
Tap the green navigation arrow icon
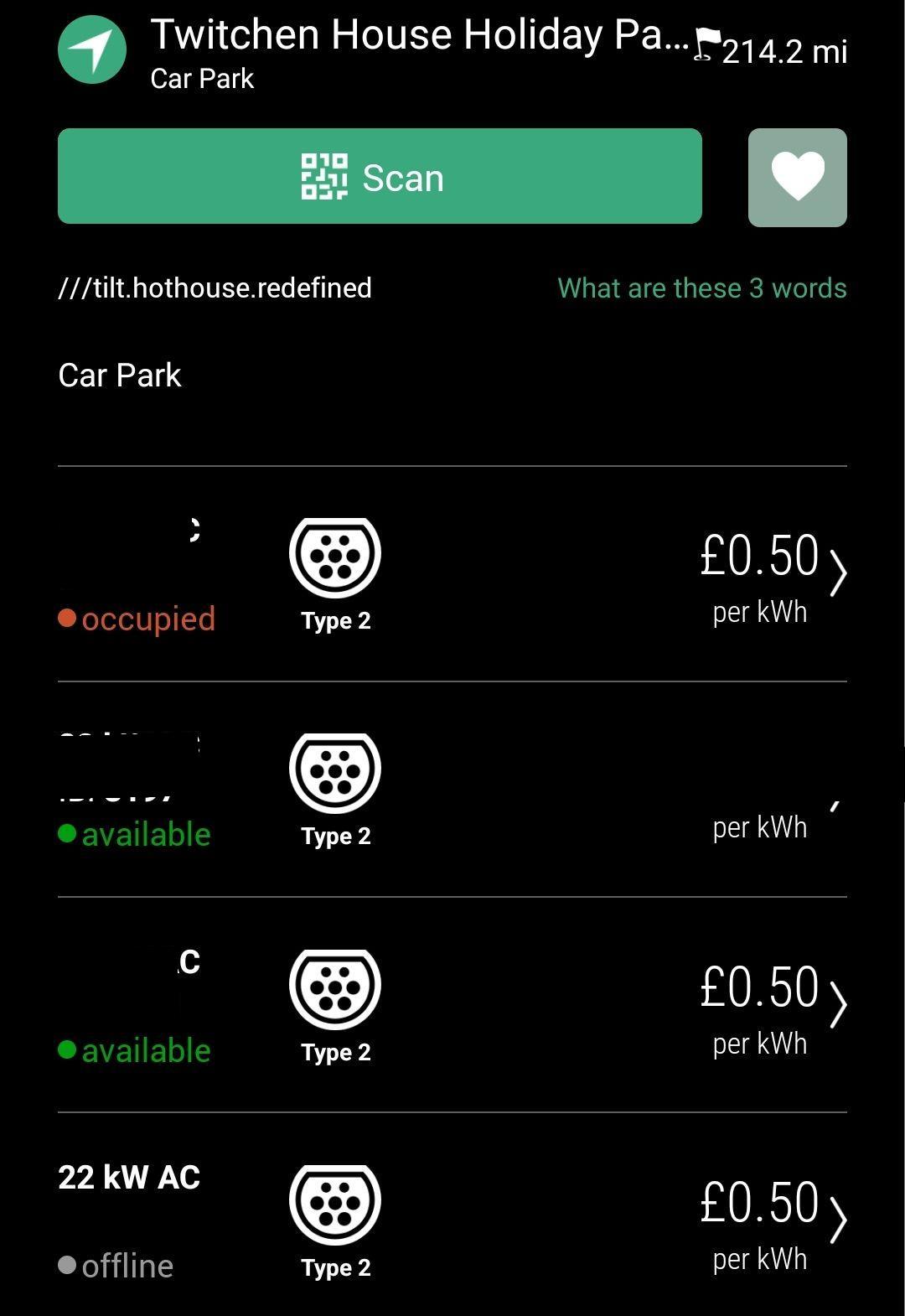(94, 50)
